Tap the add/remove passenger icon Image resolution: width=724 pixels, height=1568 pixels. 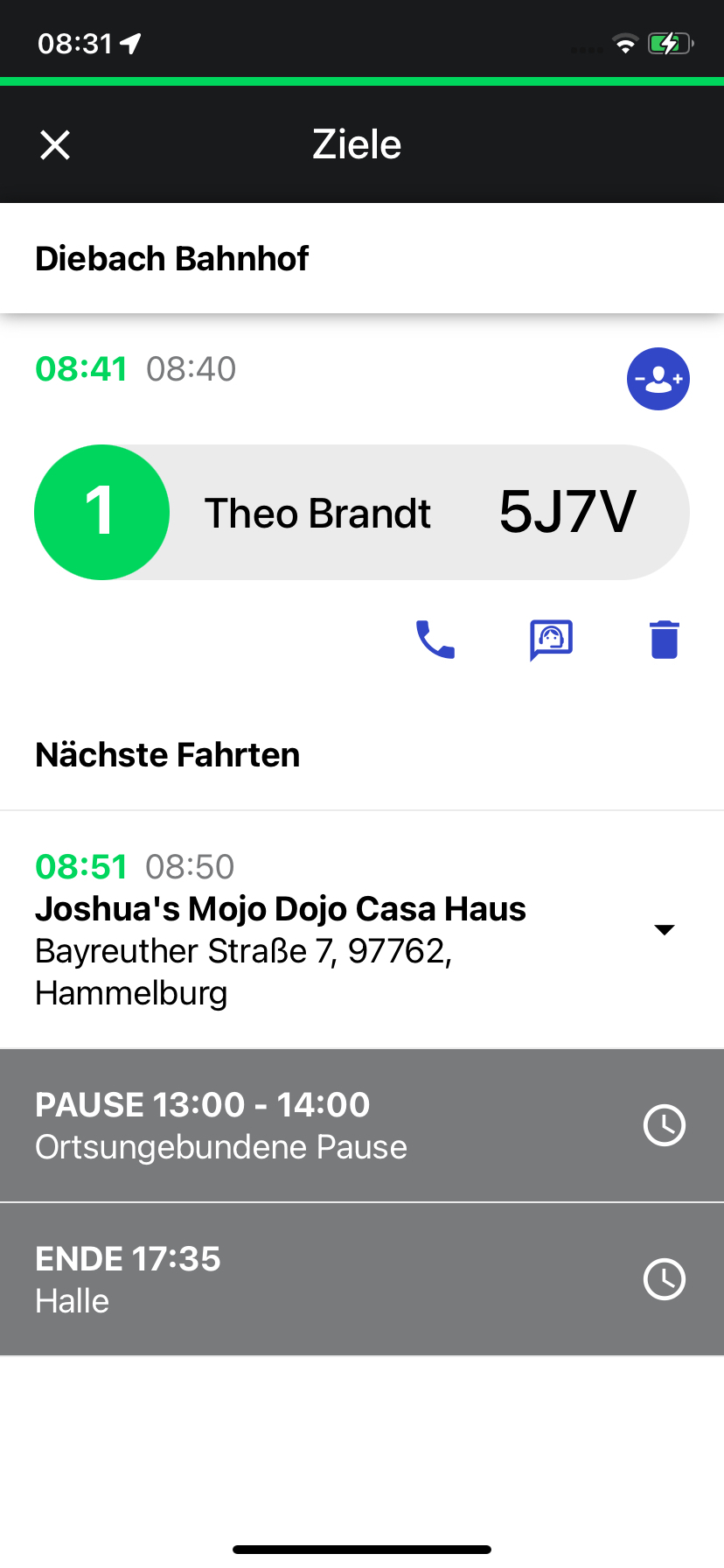658,379
